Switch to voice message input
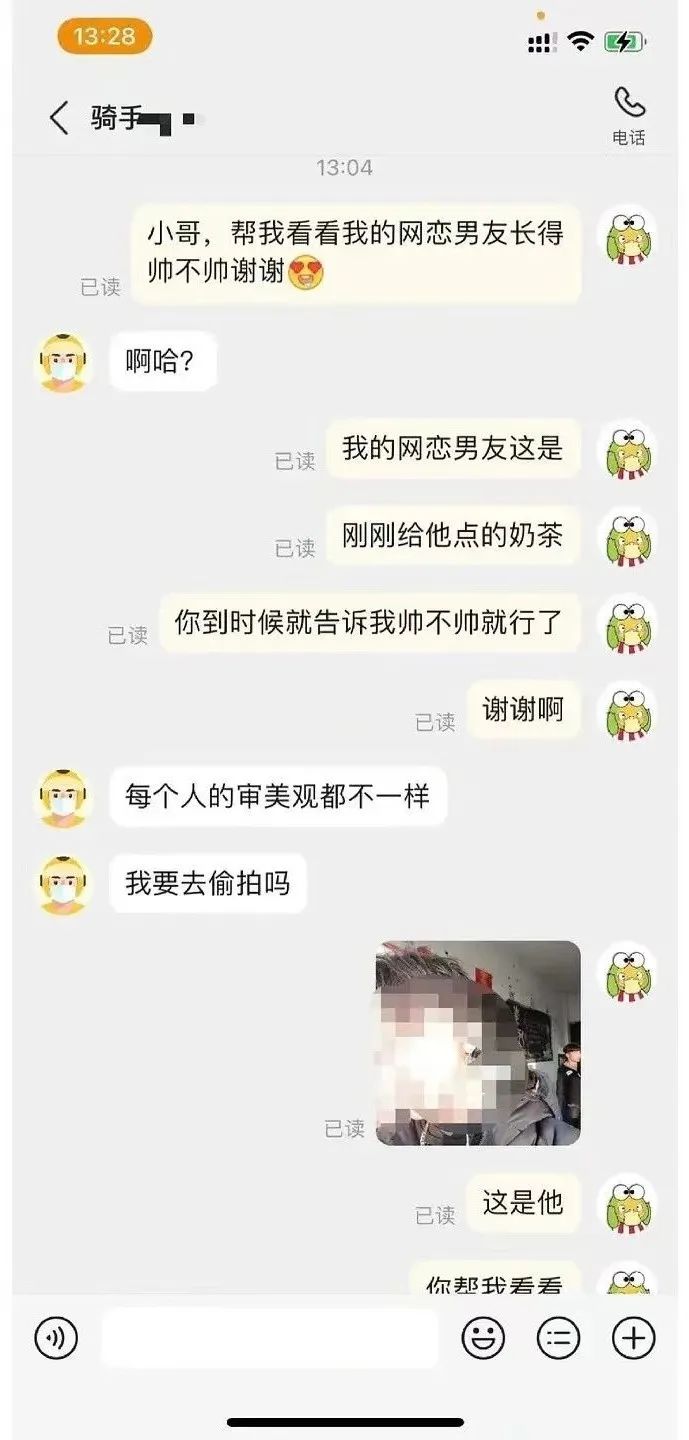Image resolution: width=689 pixels, height=1440 pixels. 56,1338
